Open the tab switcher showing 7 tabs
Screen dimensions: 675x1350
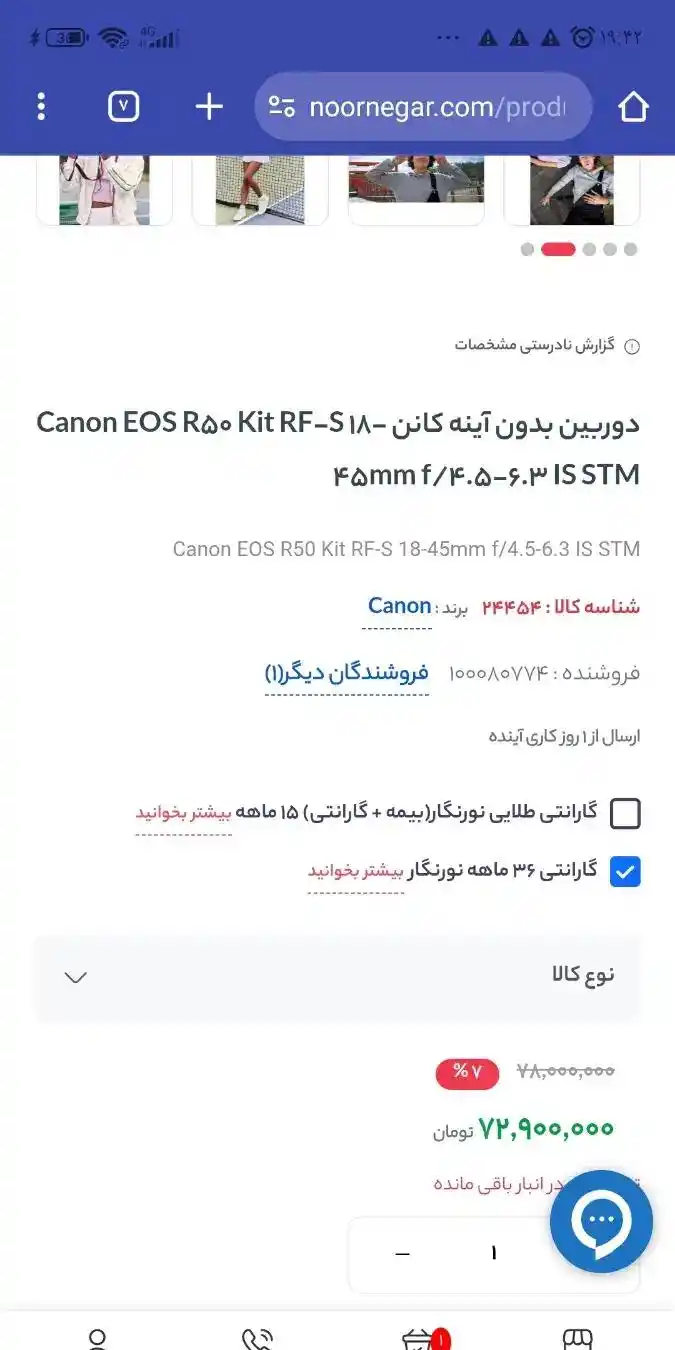123,106
